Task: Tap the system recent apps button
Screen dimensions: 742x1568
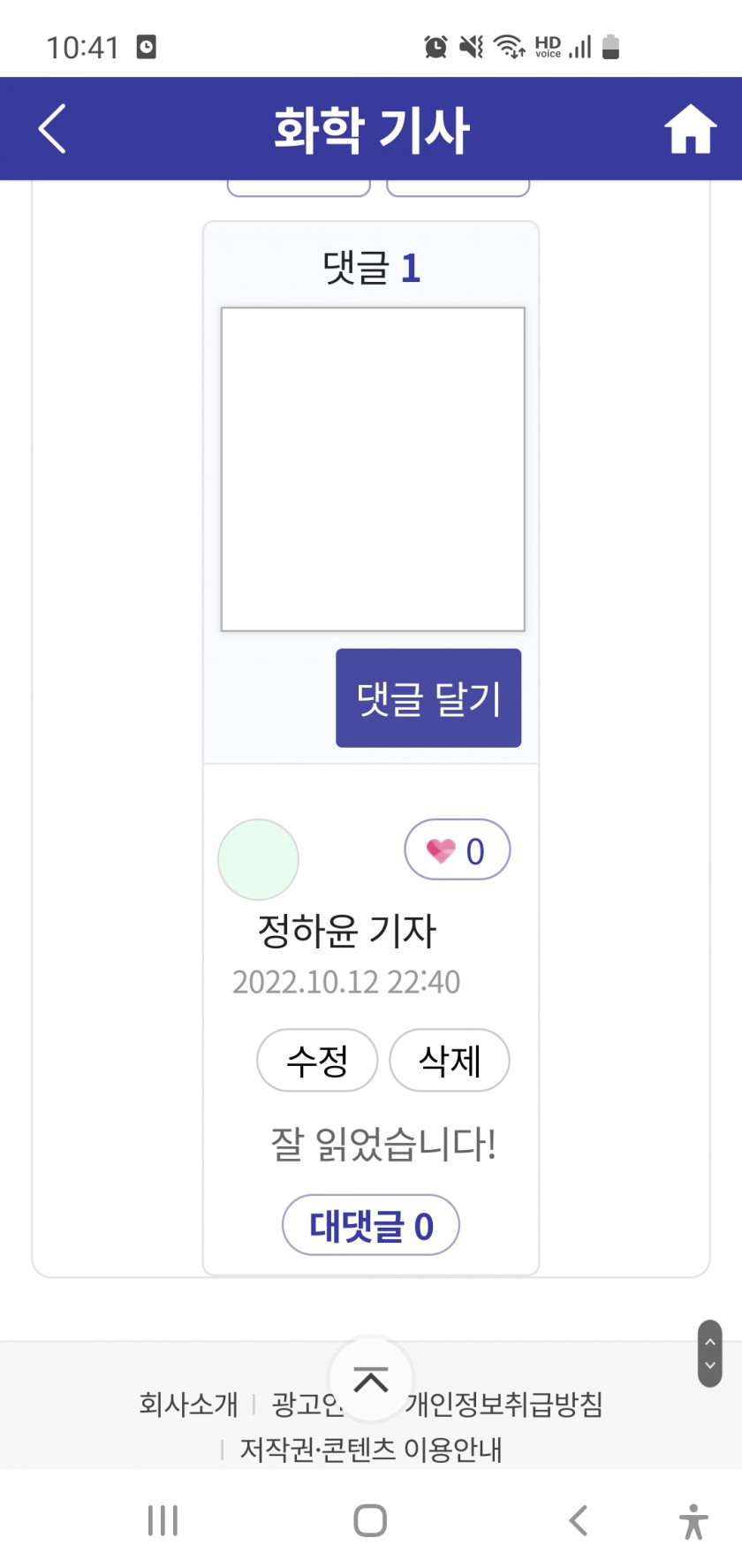Action: pyautogui.click(x=163, y=1520)
